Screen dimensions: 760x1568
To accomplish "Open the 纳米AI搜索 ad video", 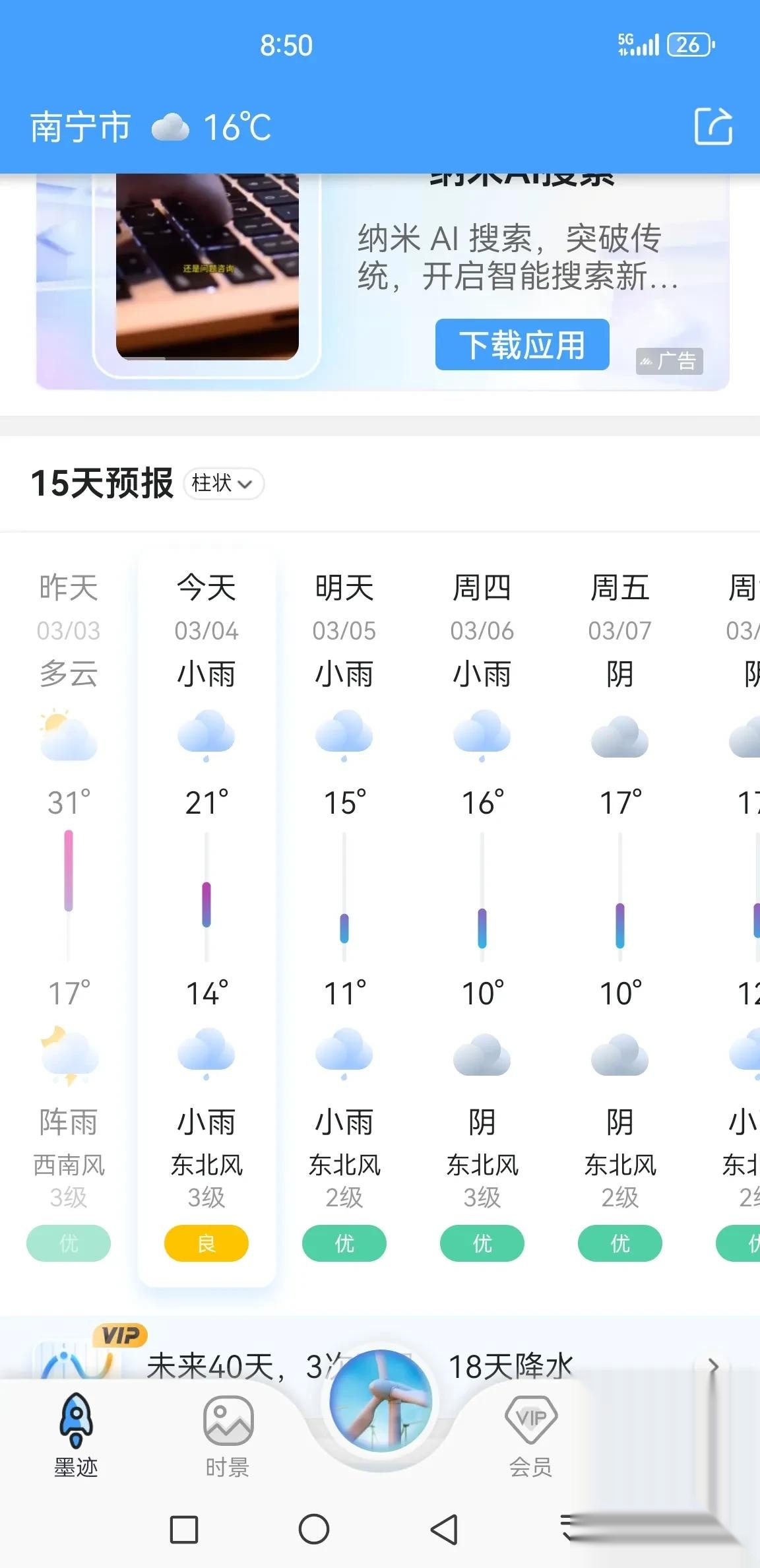I will 207,267.
